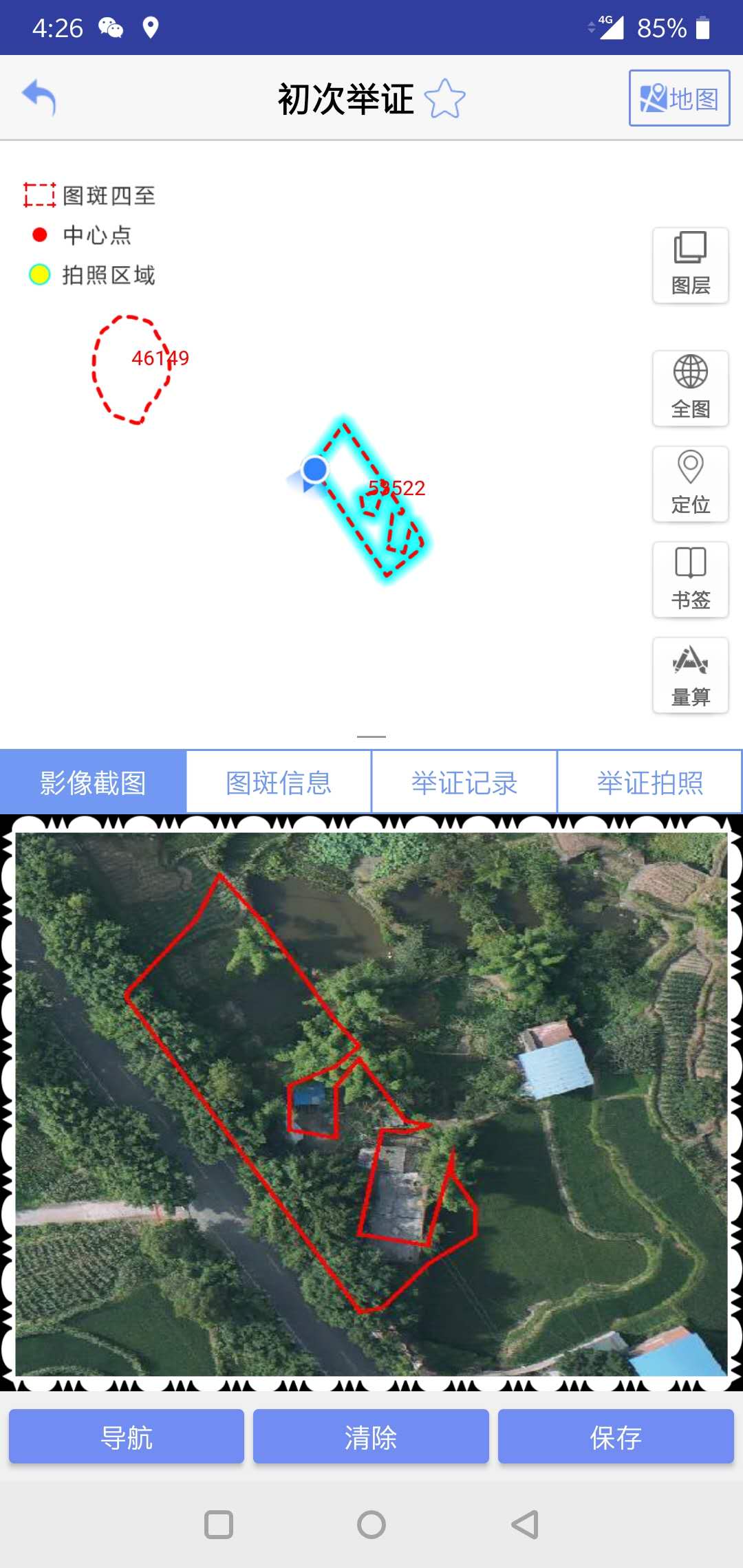This screenshot has height=1568, width=743.
Task: Switch to the 举证拍照 tab
Action: (650, 783)
